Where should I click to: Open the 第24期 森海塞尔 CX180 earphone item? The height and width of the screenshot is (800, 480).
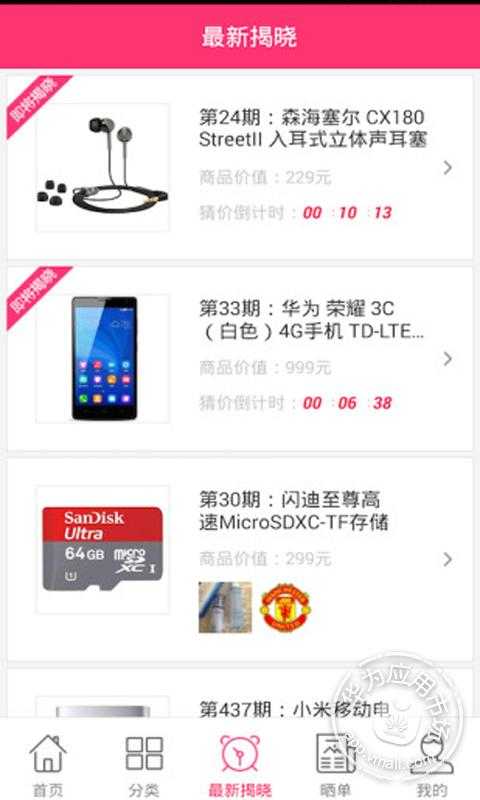pos(240,167)
